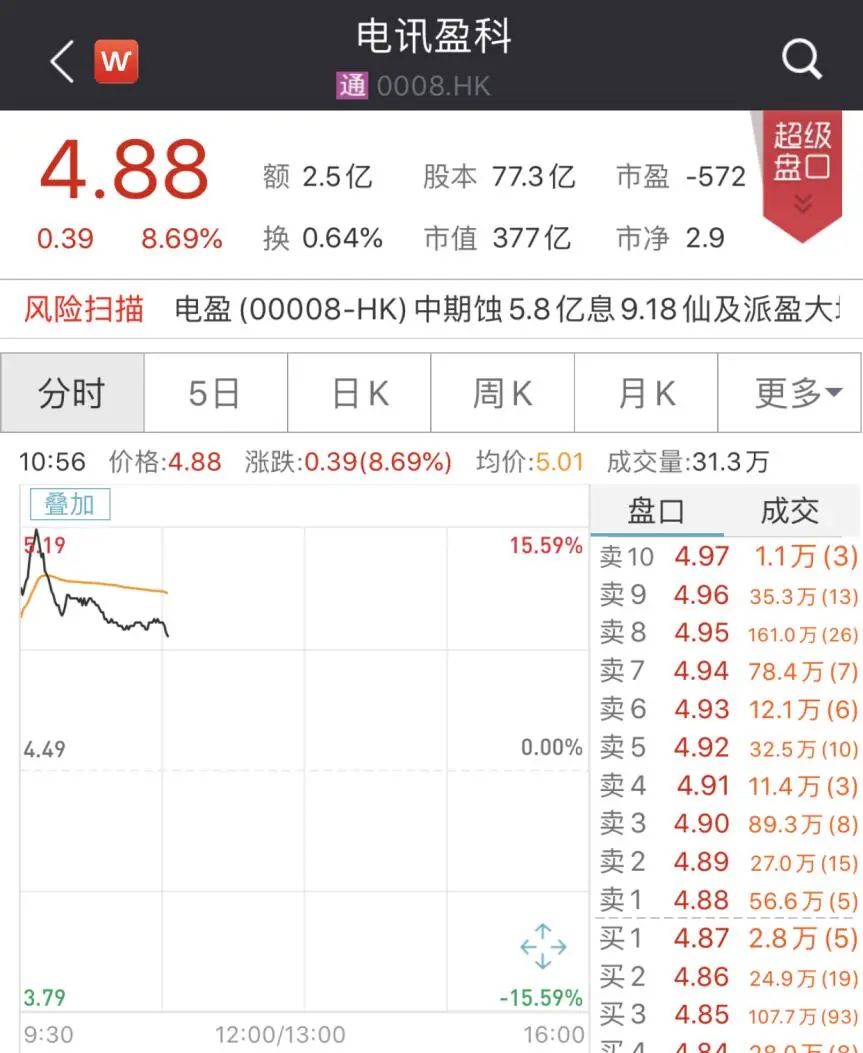Show the 日K candlestick chart
Image resolution: width=863 pixels, height=1053 pixels.
click(359, 393)
